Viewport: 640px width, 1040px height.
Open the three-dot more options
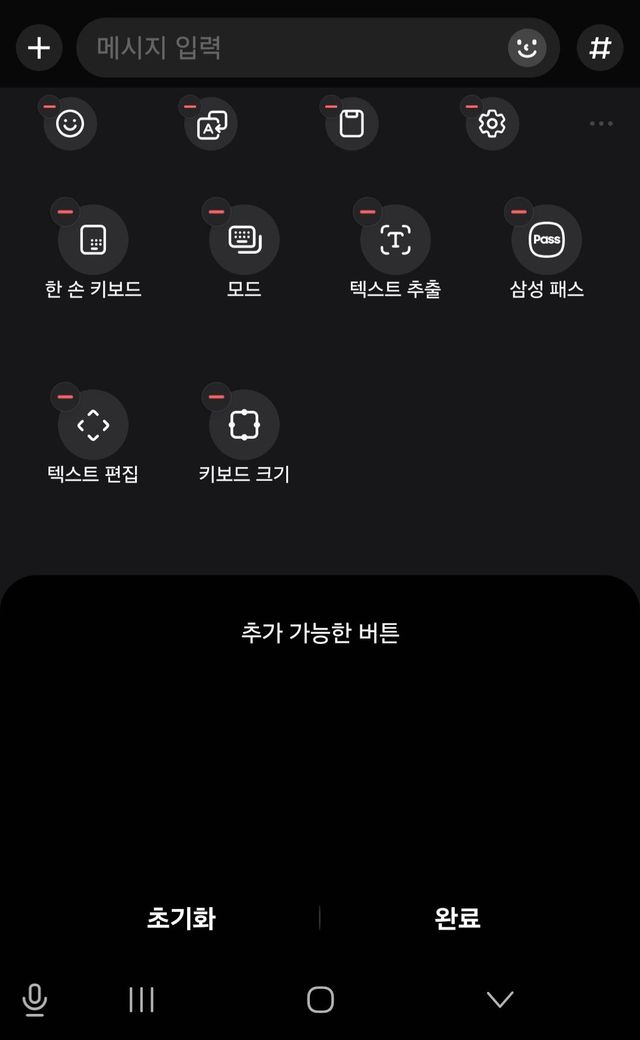tap(601, 124)
